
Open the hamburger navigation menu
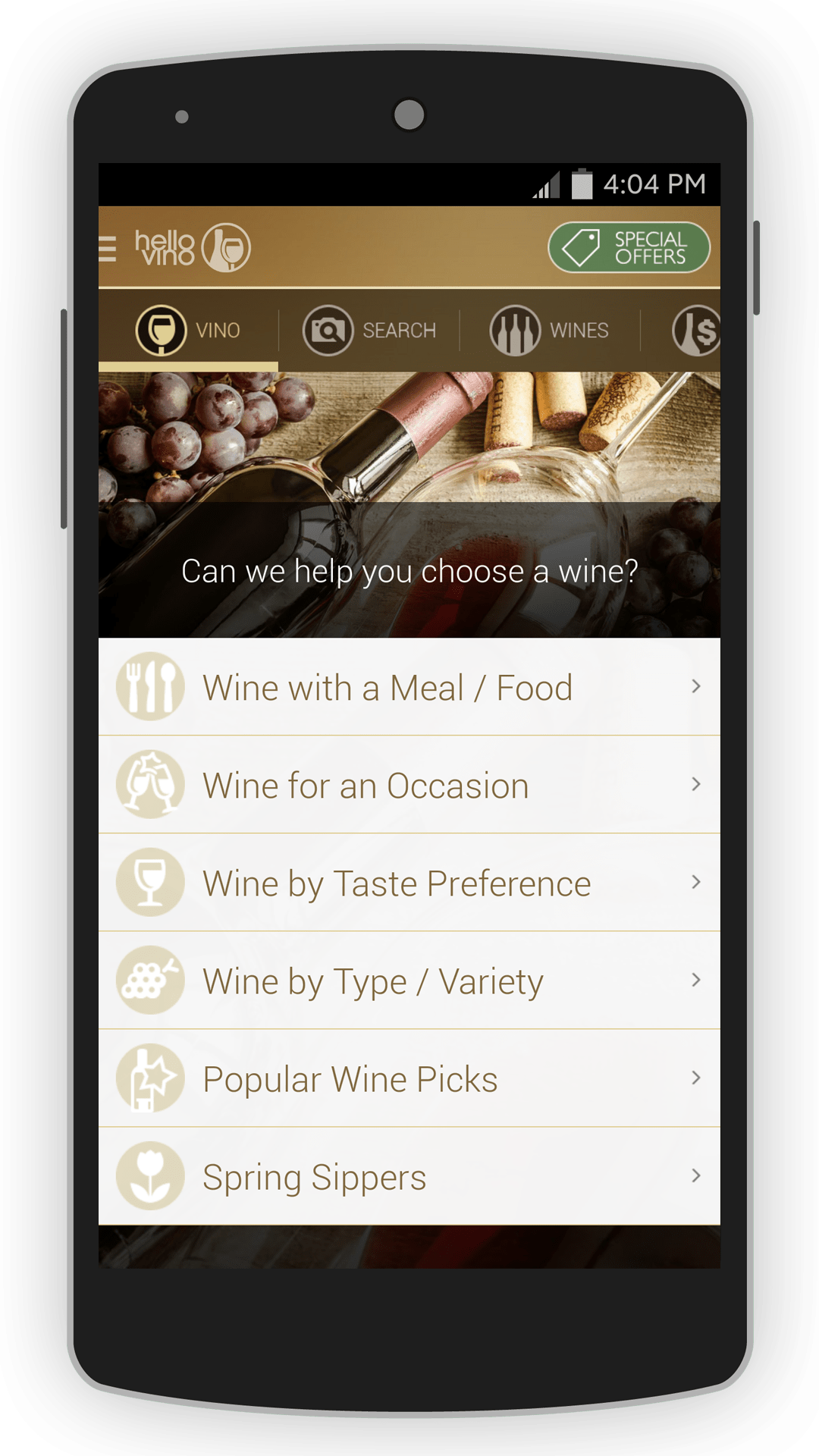(x=108, y=247)
